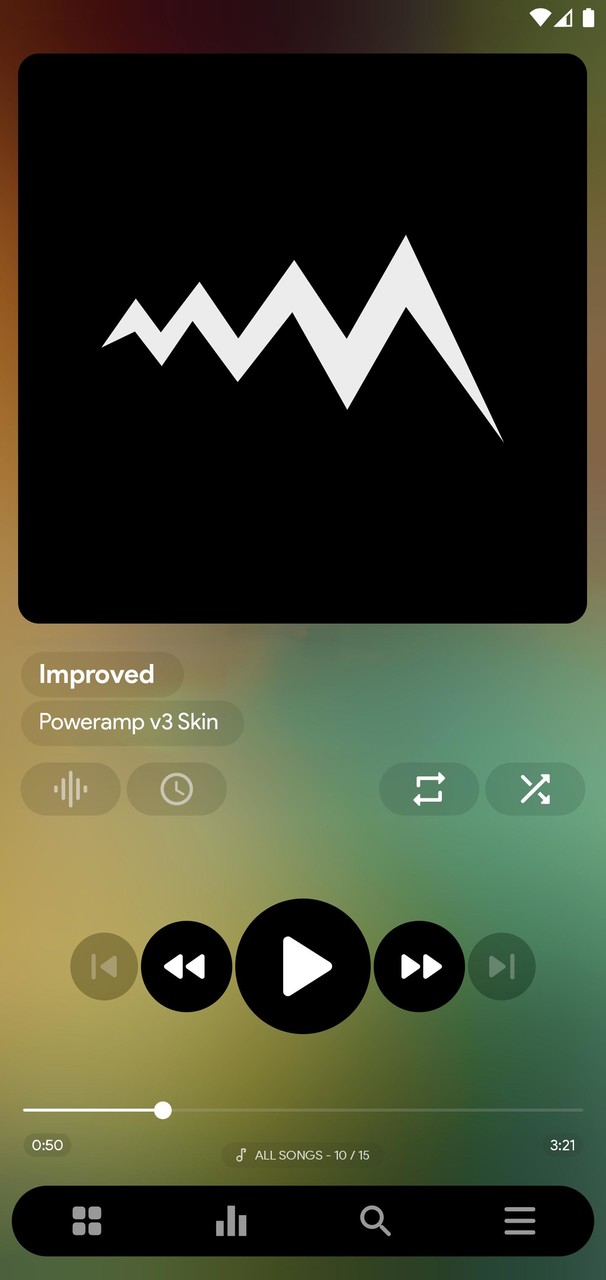Fast forward the current song
606x1280 pixels.
[420, 966]
